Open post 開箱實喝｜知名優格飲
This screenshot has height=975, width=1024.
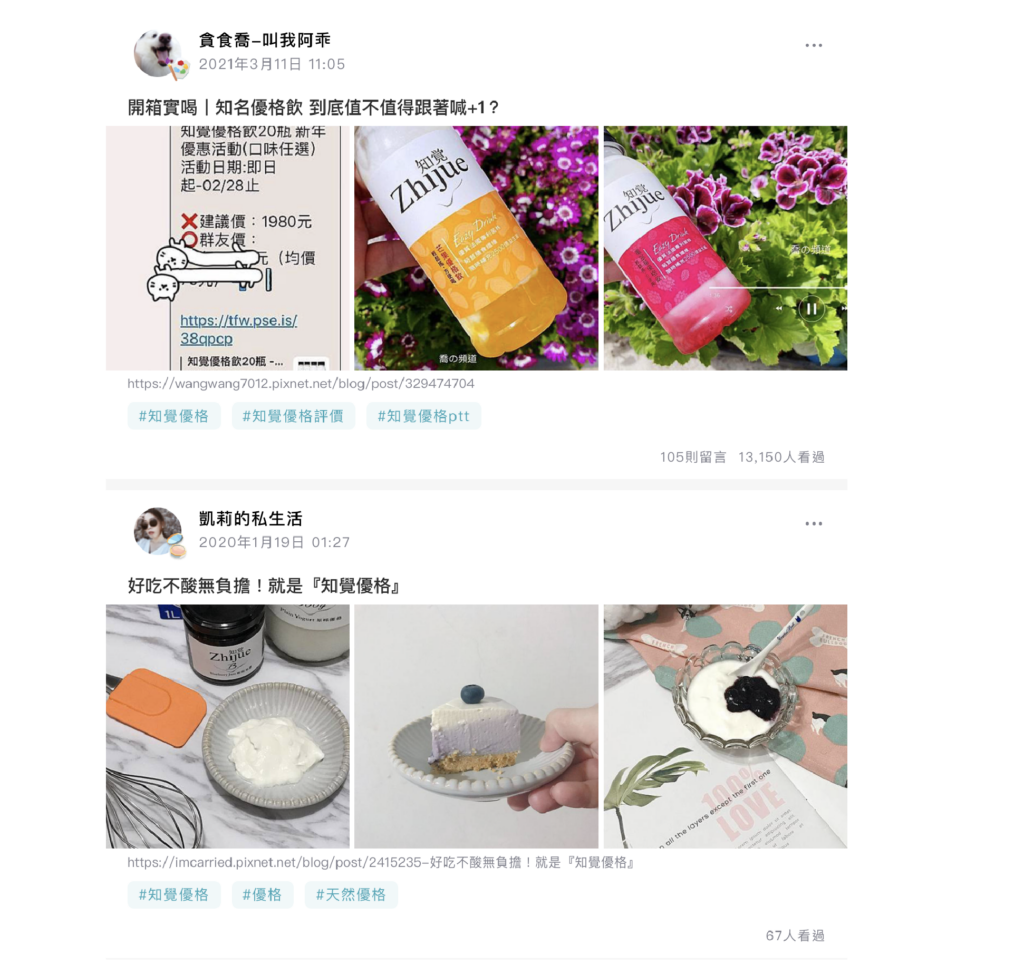pyautogui.click(x=313, y=107)
